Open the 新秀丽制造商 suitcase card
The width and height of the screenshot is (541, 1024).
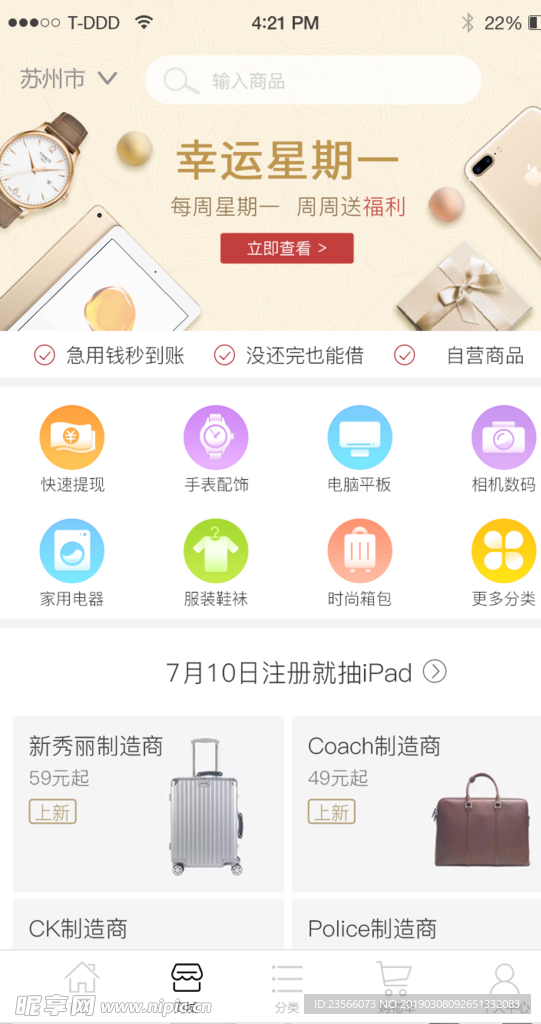[148, 804]
